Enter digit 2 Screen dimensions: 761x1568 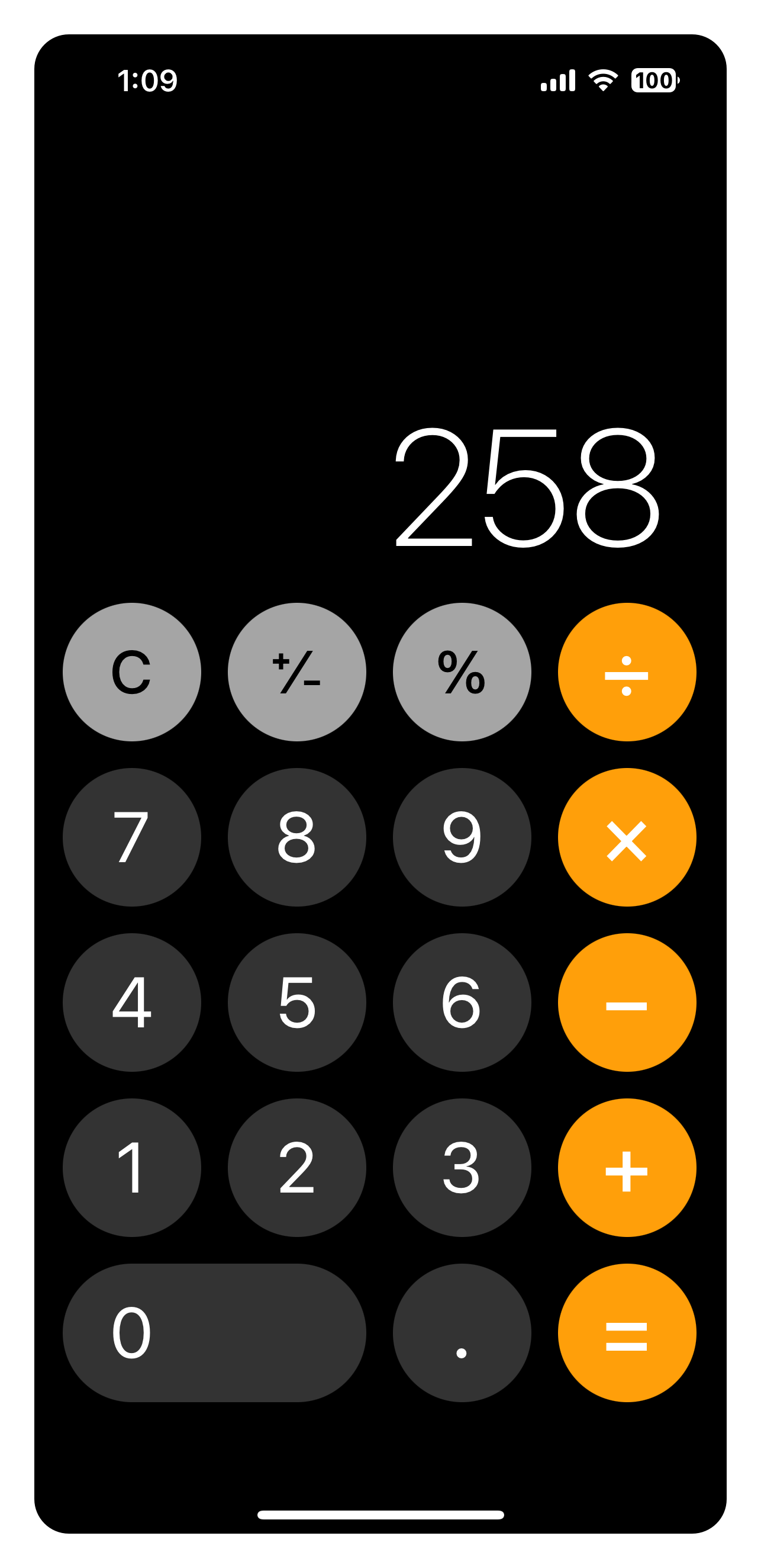(x=297, y=1168)
